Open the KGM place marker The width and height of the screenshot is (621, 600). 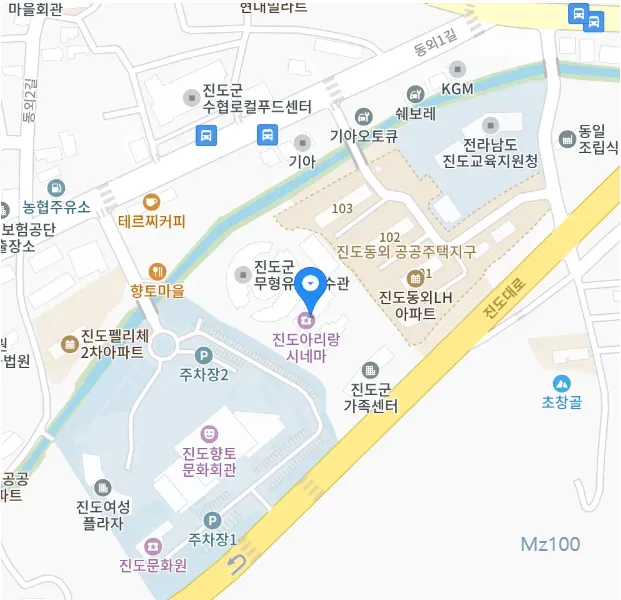click(x=457, y=69)
